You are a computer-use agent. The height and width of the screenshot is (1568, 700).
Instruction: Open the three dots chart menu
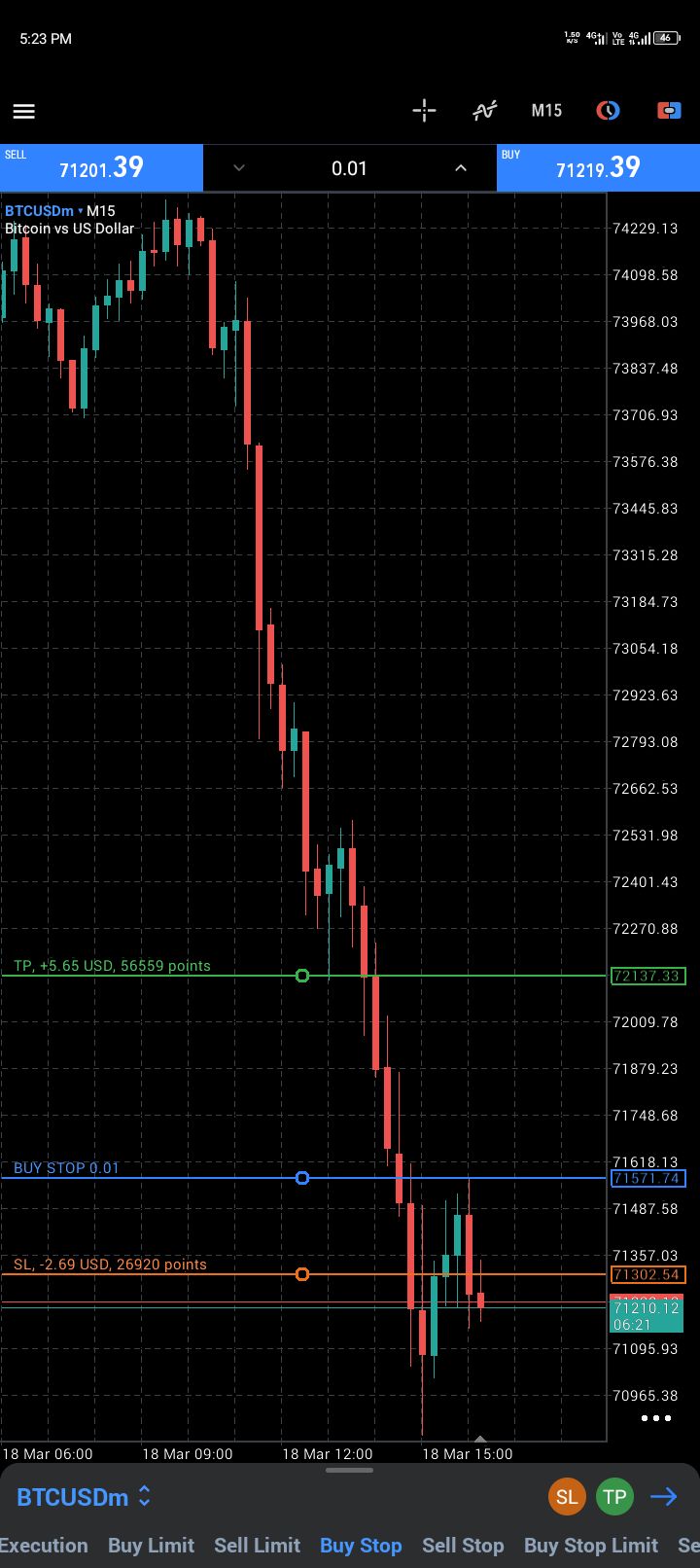pos(656,1418)
